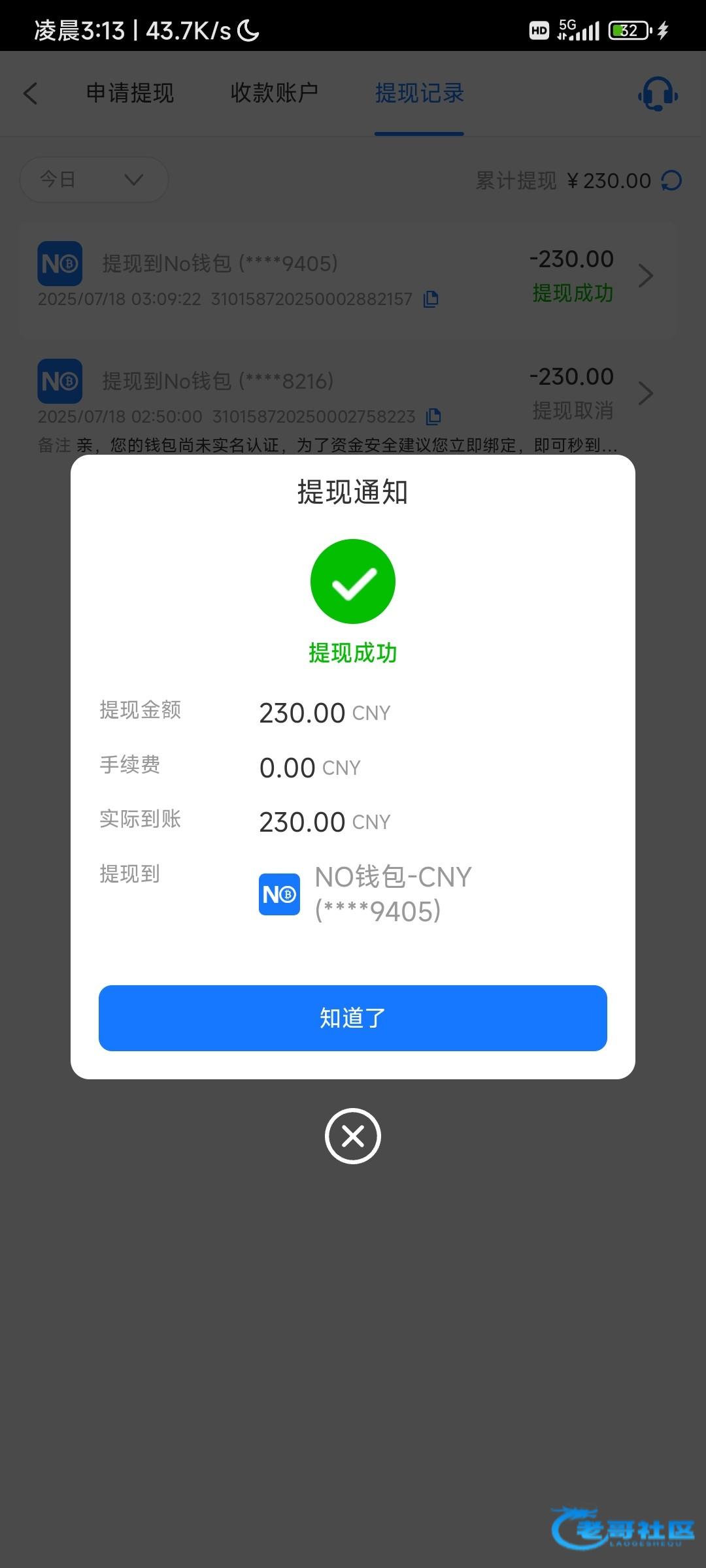Switch to the 申请提现 tab
This screenshot has width=706, height=1568.
[x=130, y=93]
